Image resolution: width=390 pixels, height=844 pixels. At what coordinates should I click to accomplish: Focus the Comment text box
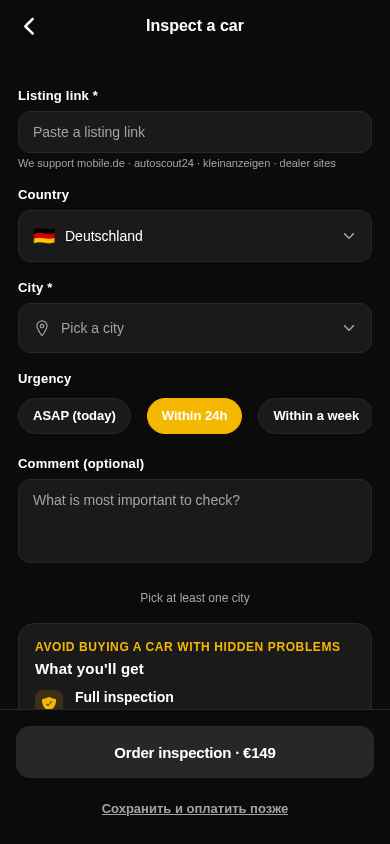(195, 521)
